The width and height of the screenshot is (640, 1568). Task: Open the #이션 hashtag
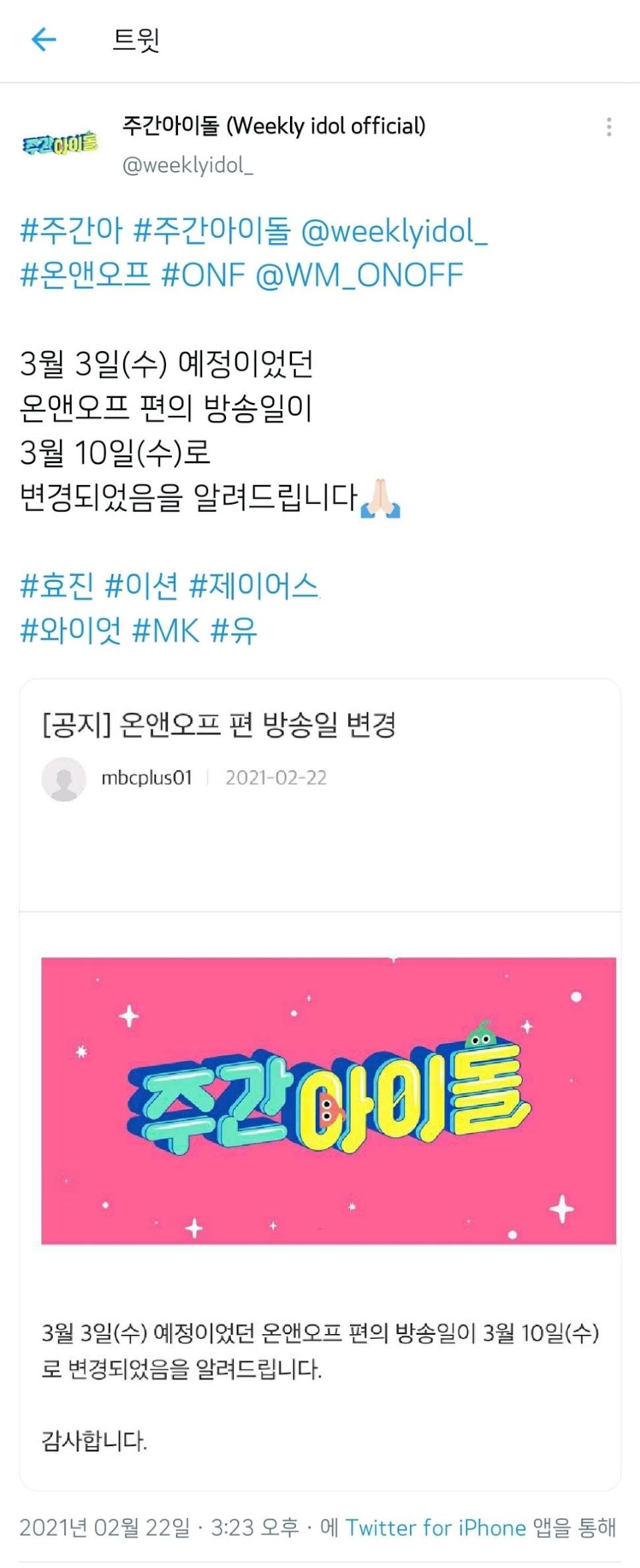point(141,586)
